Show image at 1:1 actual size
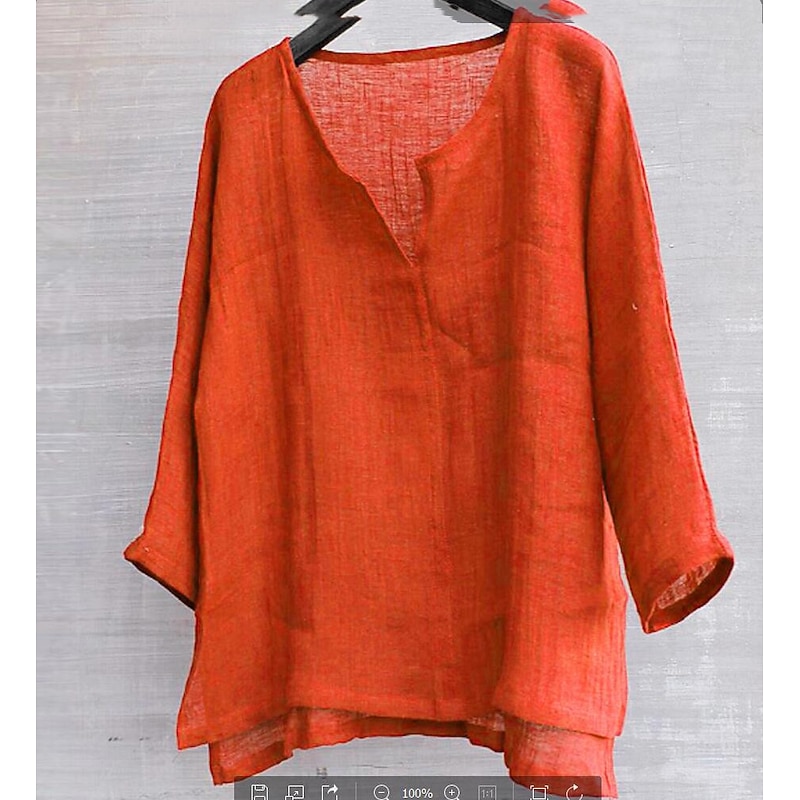This screenshot has width=800, height=800. 487,792
